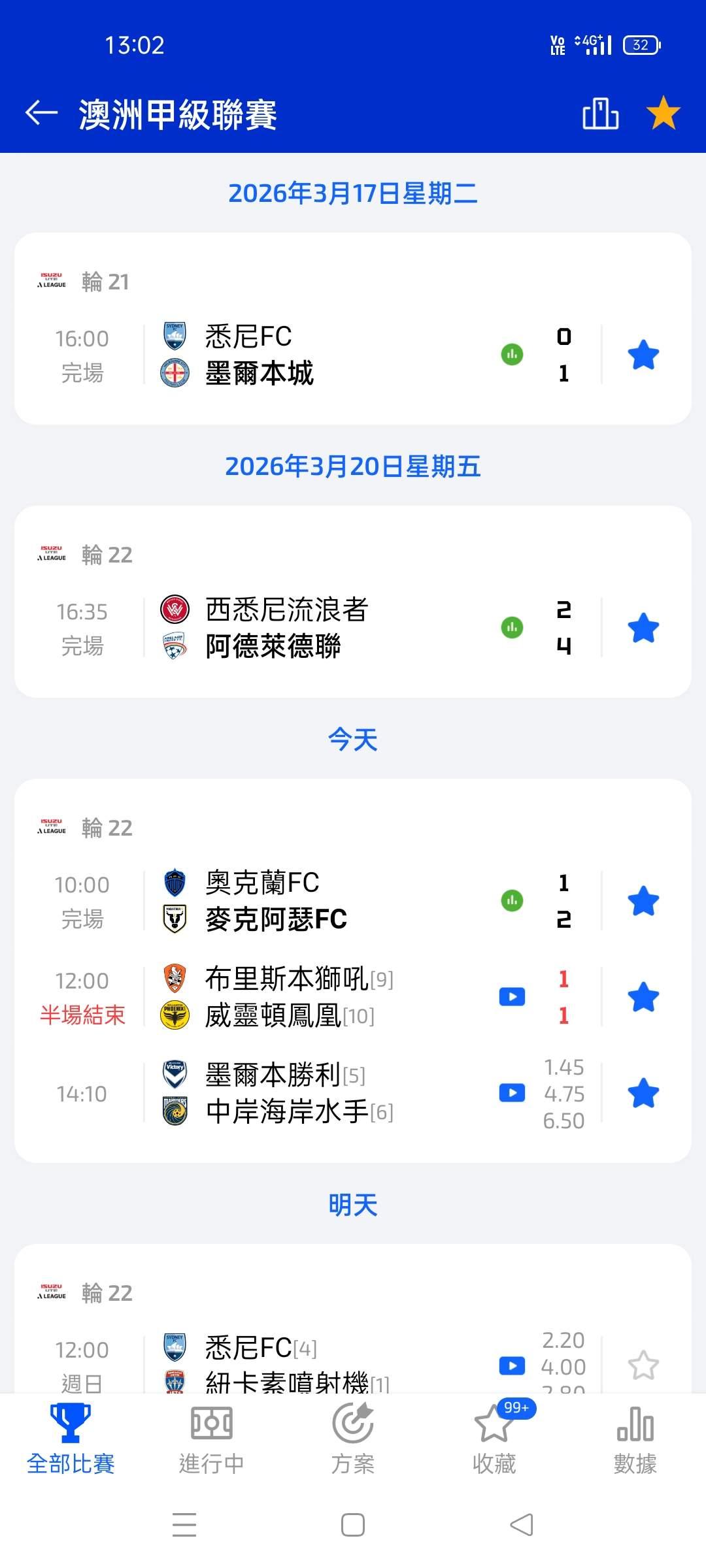Unfavorite the 奧克蘭FC vs 麥克阿瑟FC match
Image resolution: width=706 pixels, height=1568 pixels.
[x=643, y=901]
